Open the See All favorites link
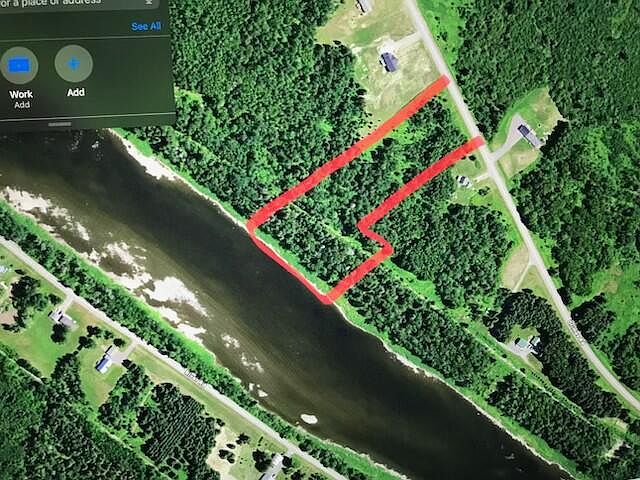 click(146, 26)
